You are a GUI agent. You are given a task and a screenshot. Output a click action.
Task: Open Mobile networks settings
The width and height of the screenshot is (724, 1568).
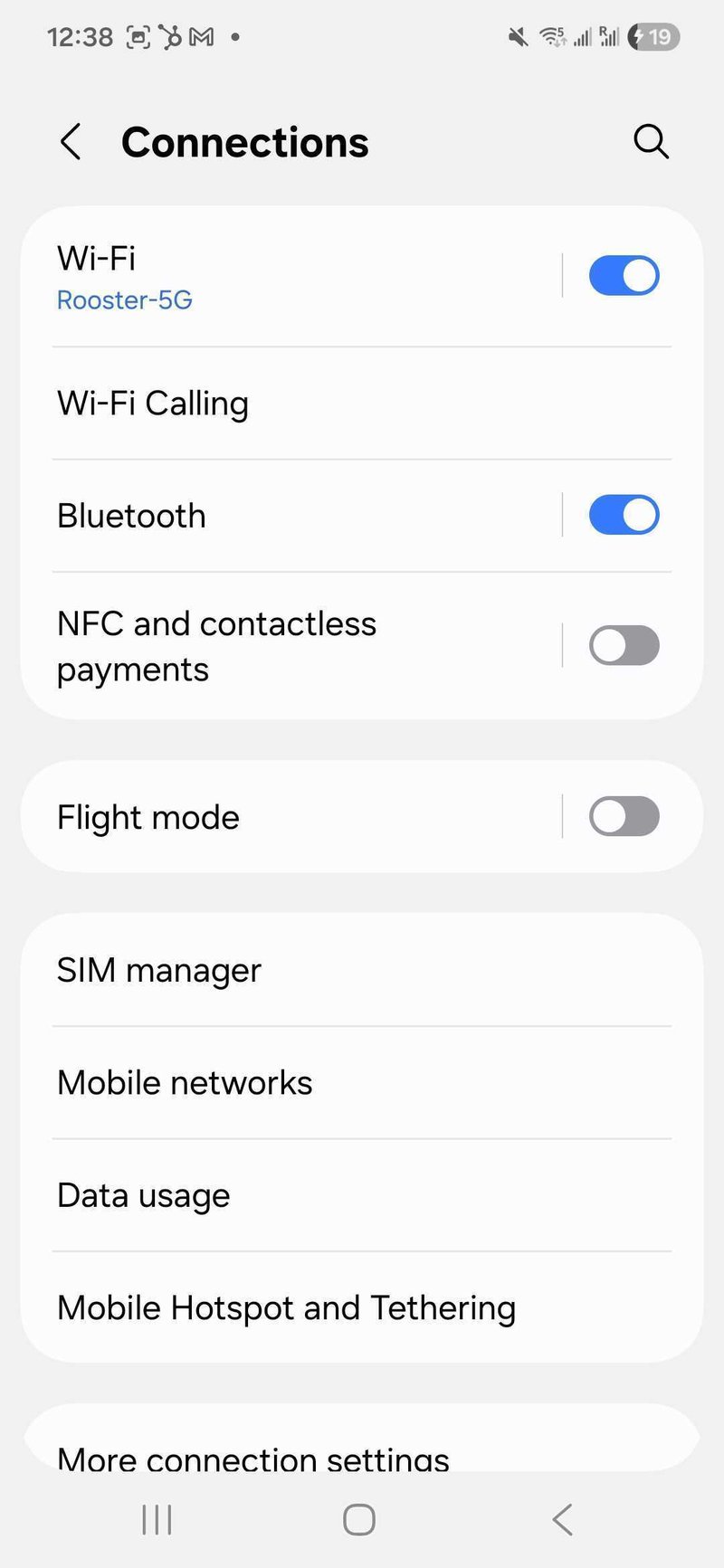click(x=185, y=1082)
